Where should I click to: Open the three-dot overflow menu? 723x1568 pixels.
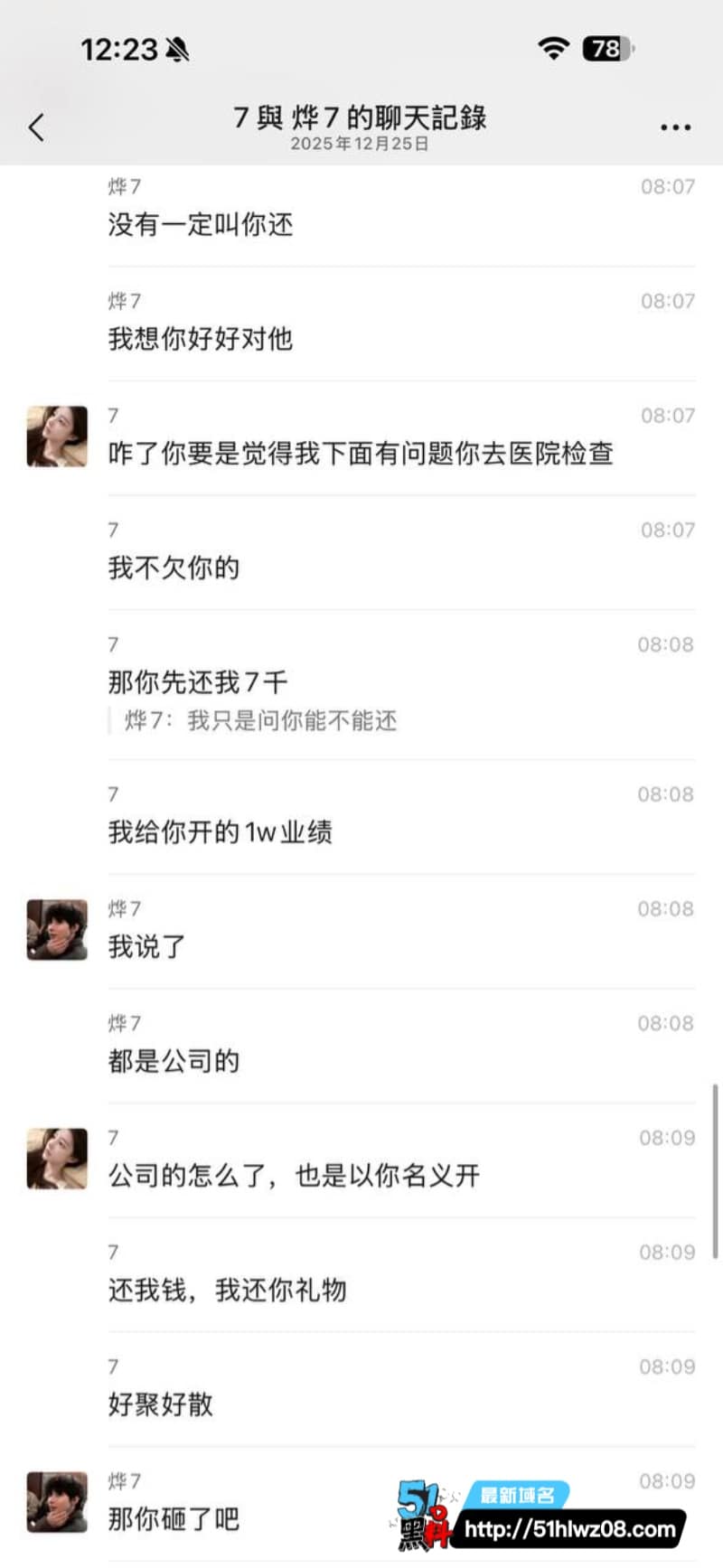675,127
